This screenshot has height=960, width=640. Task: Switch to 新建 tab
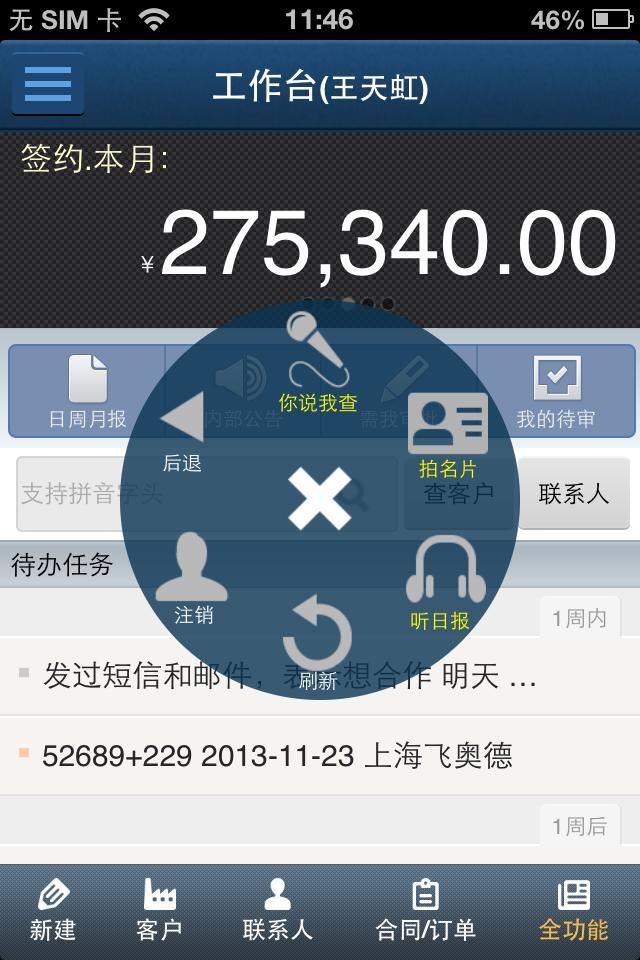(52, 911)
